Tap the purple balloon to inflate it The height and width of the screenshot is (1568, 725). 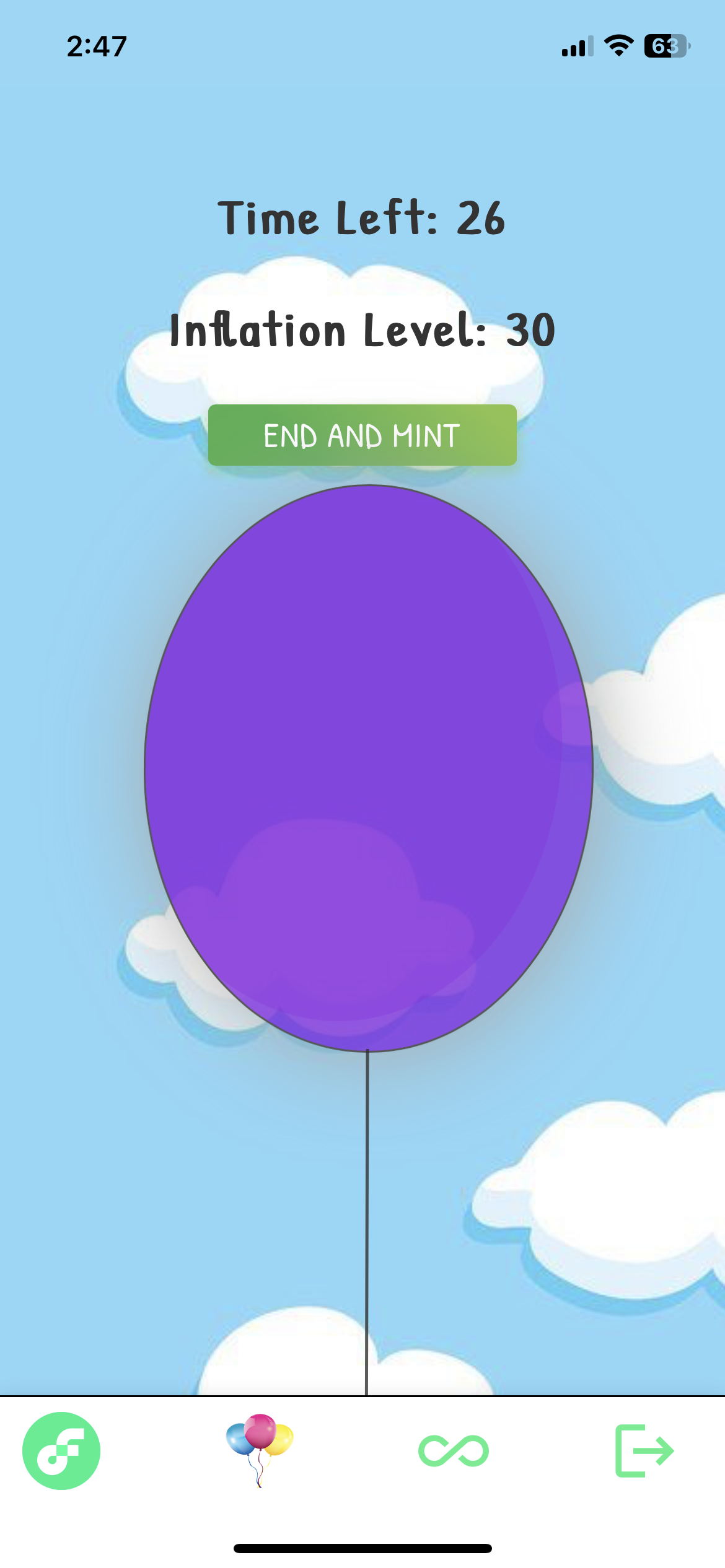[368, 768]
